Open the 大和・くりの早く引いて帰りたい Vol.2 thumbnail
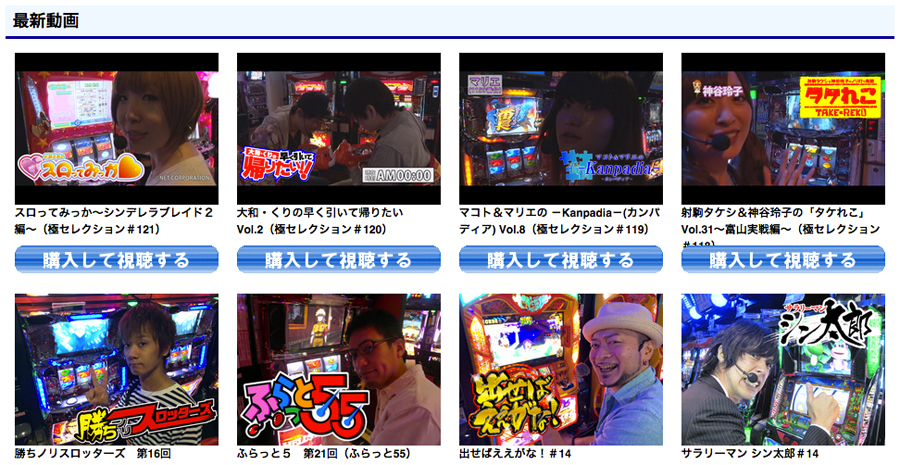The image size is (900, 465). (339, 128)
